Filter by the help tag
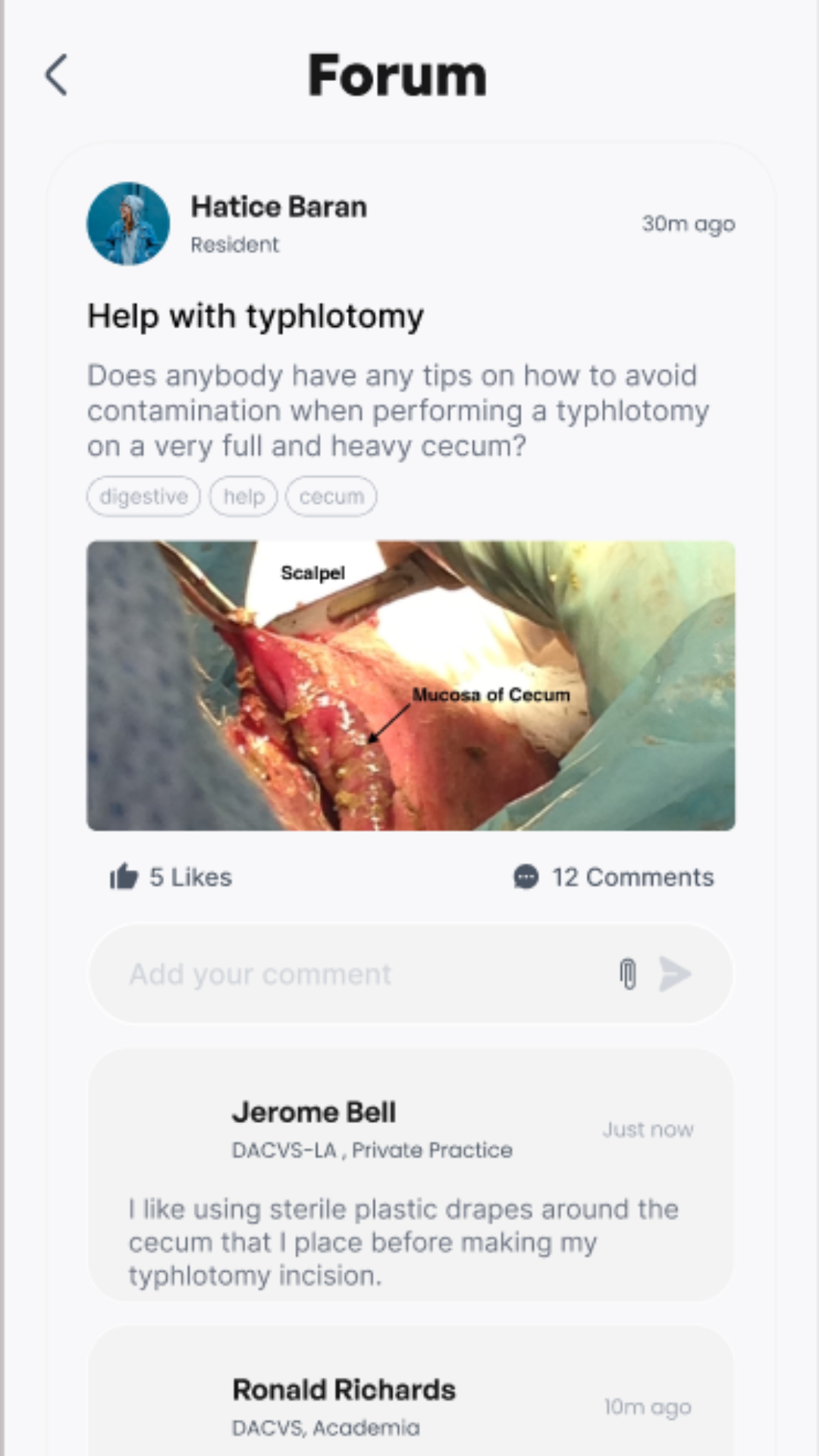This screenshot has height=1456, width=819. coord(243,497)
